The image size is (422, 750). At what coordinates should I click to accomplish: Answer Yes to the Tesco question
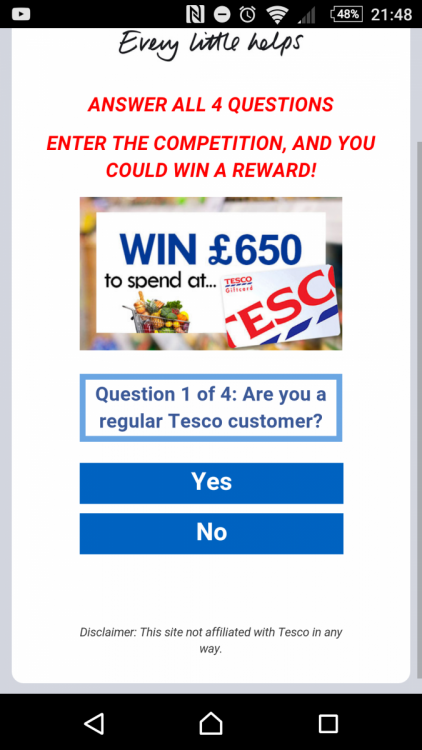pos(211,483)
